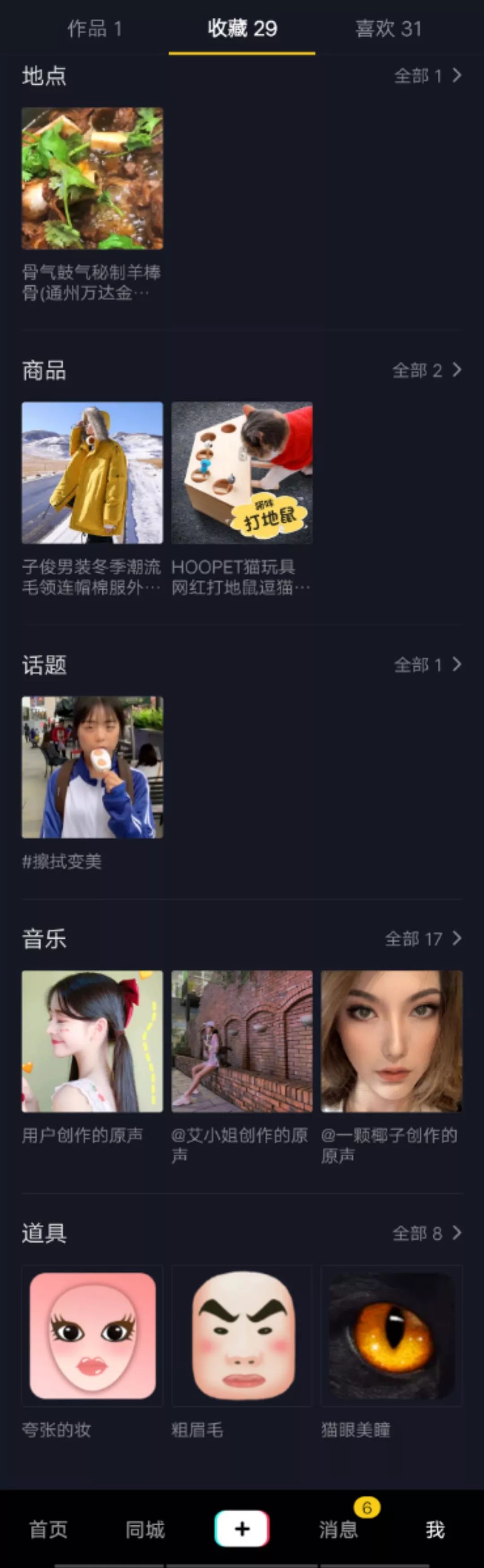484x1568 pixels.
Task: View all 2 saved 商品
Action: pos(426,370)
